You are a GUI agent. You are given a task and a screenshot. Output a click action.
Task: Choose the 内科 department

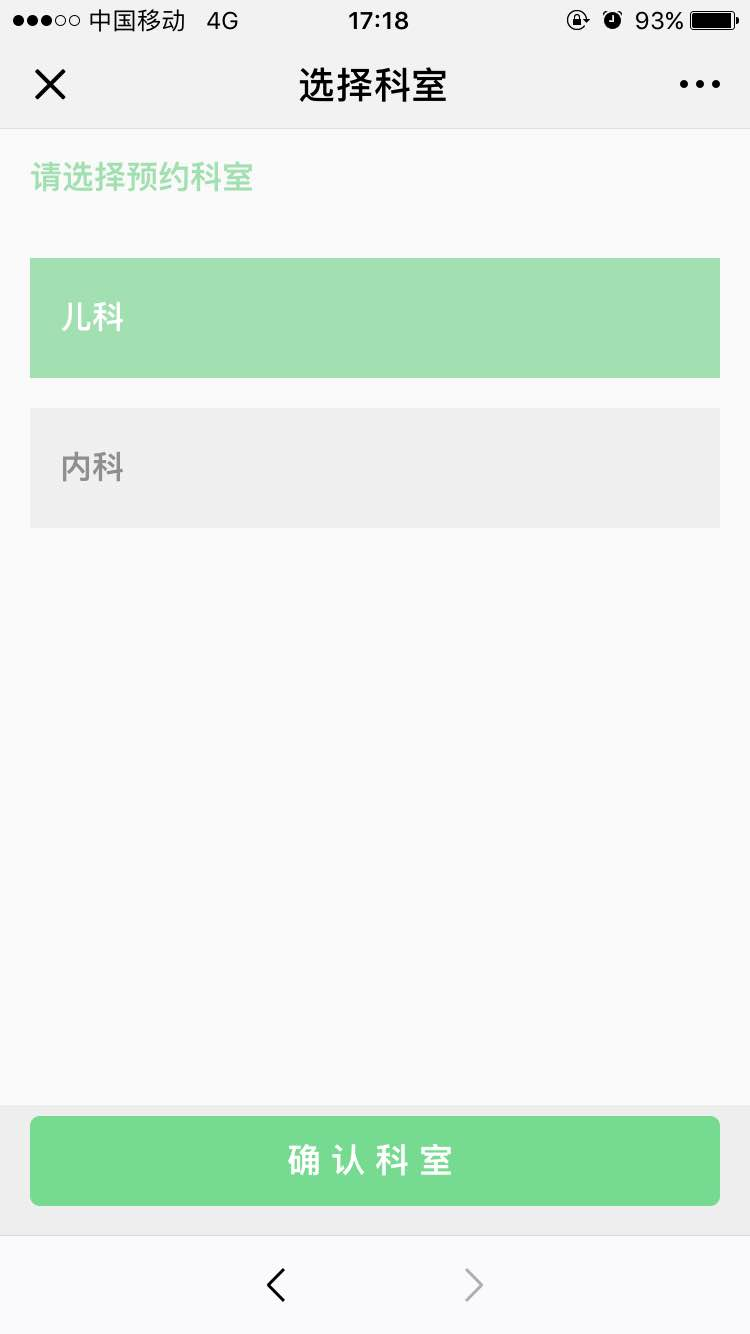tap(375, 467)
